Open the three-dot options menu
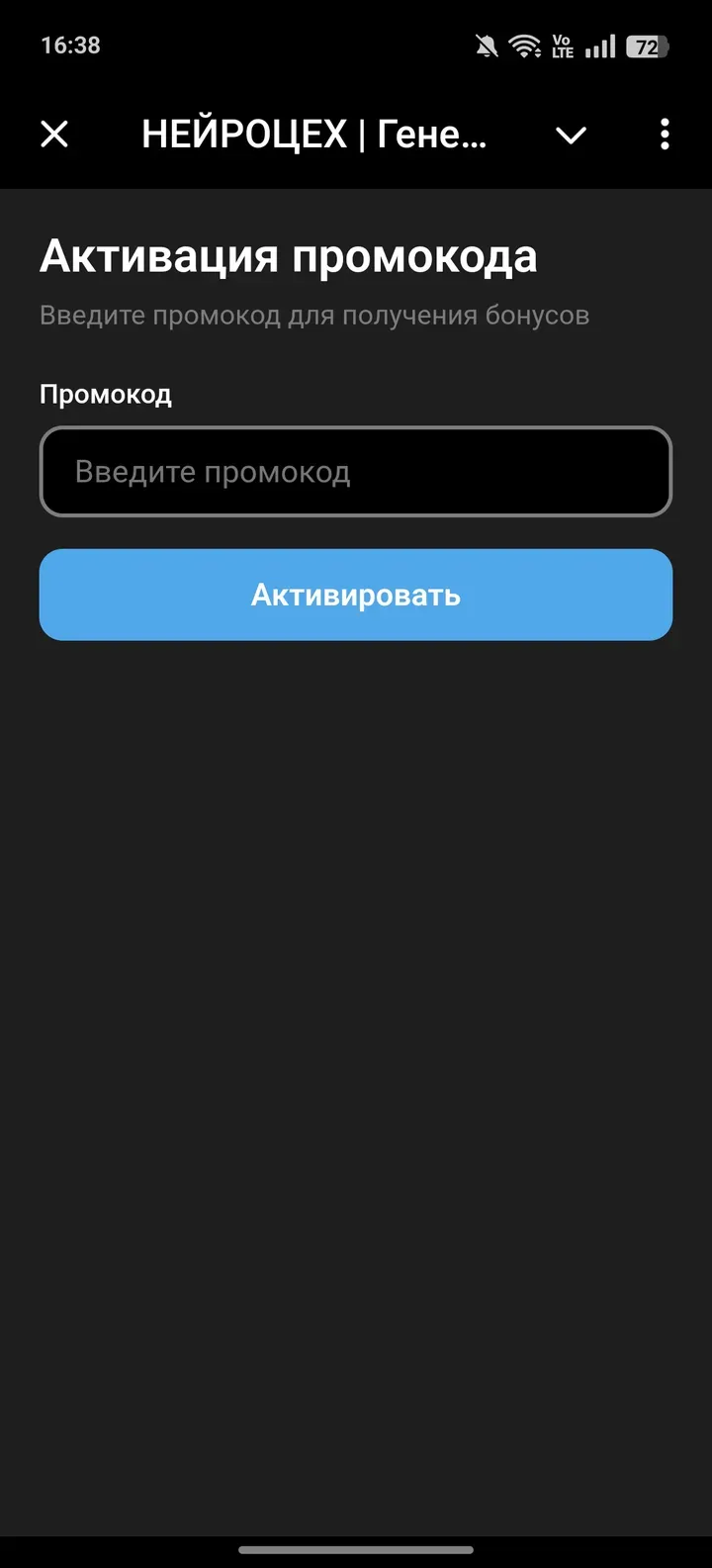 pos(664,135)
